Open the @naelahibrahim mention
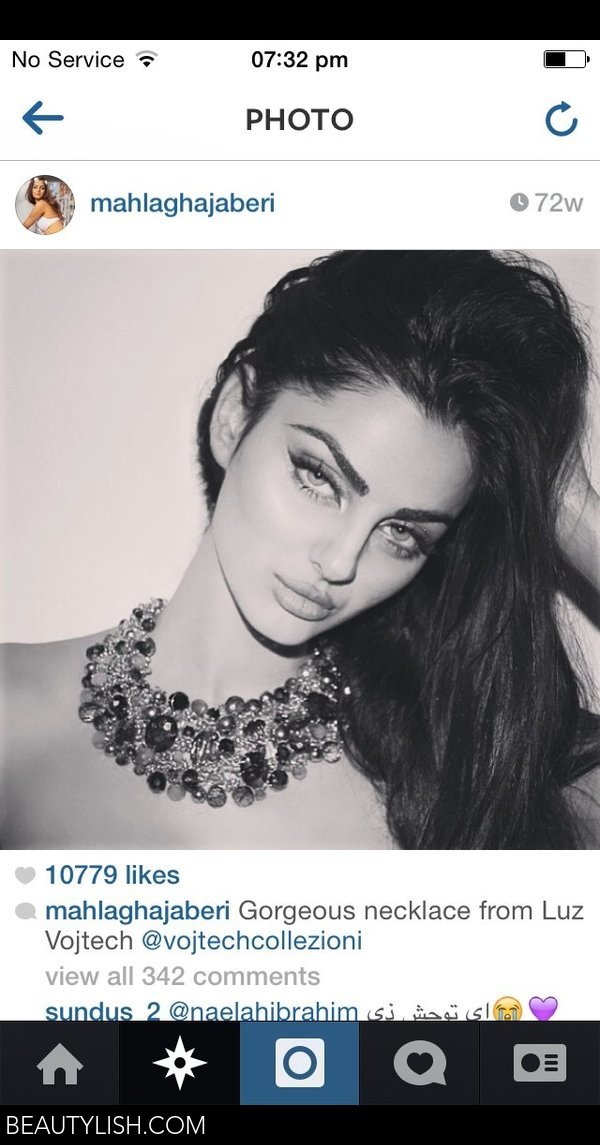 264,1010
